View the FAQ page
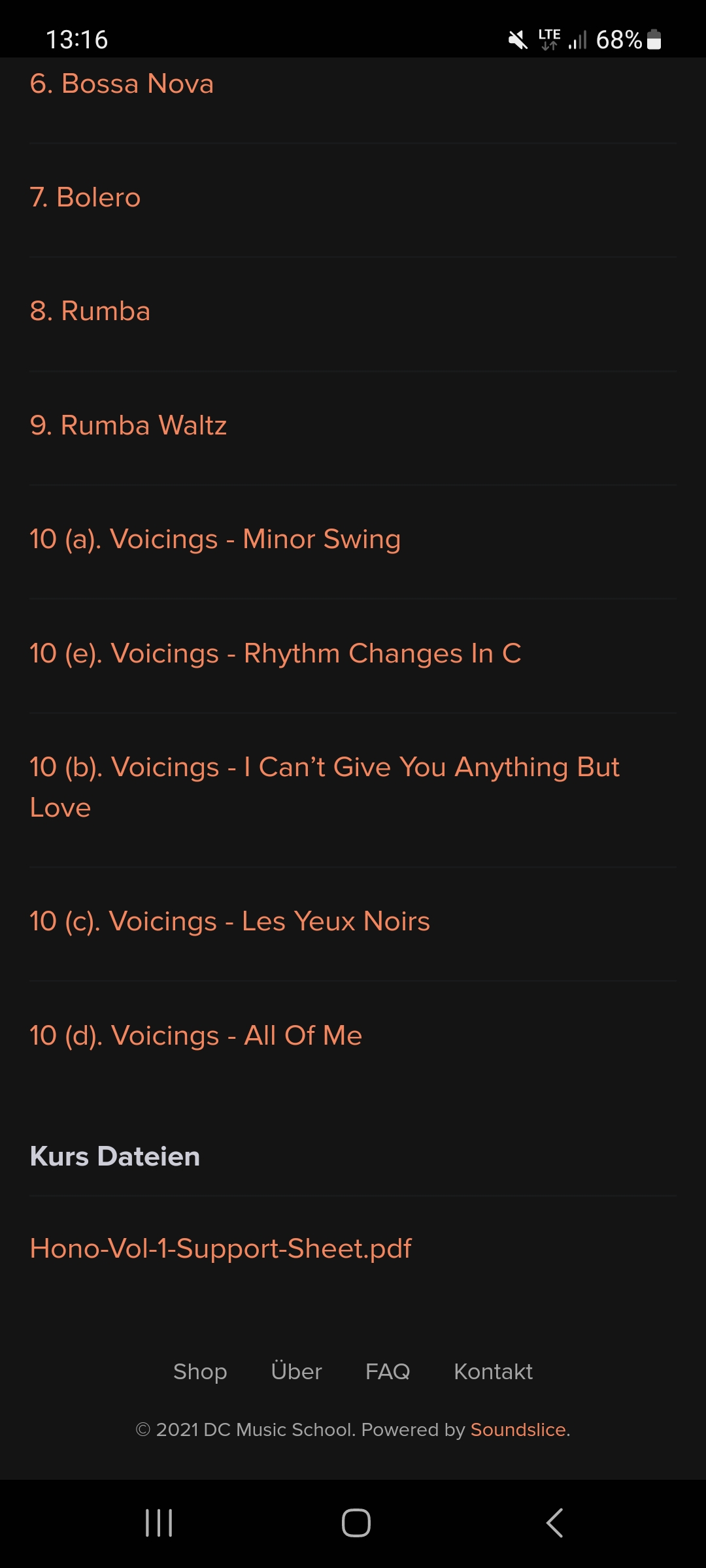 388,1371
